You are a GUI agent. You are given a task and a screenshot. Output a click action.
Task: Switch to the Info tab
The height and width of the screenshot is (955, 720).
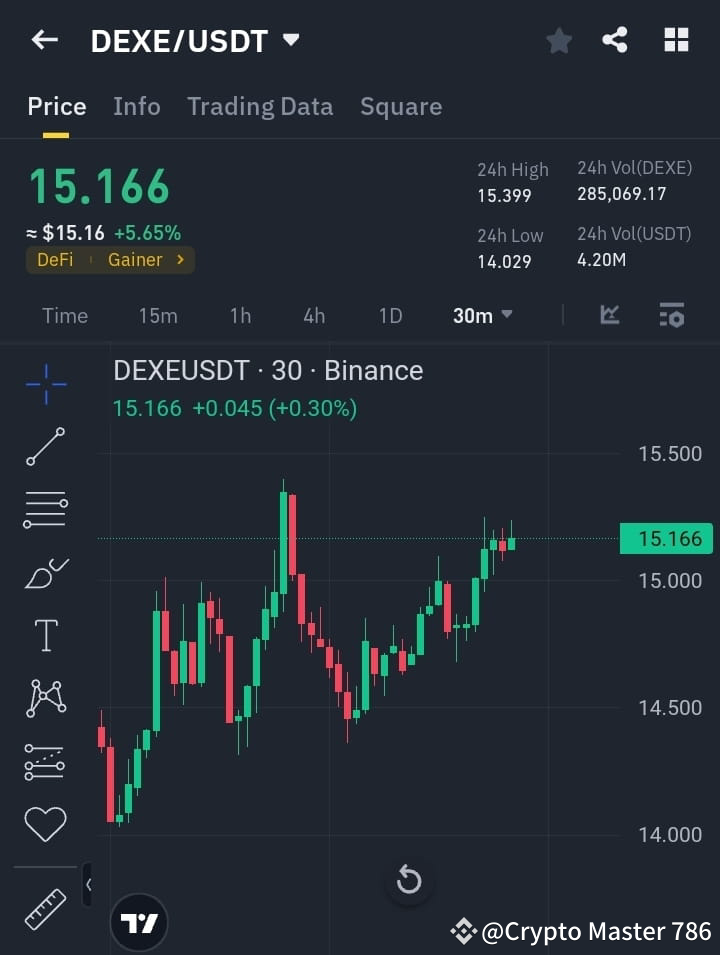(137, 106)
